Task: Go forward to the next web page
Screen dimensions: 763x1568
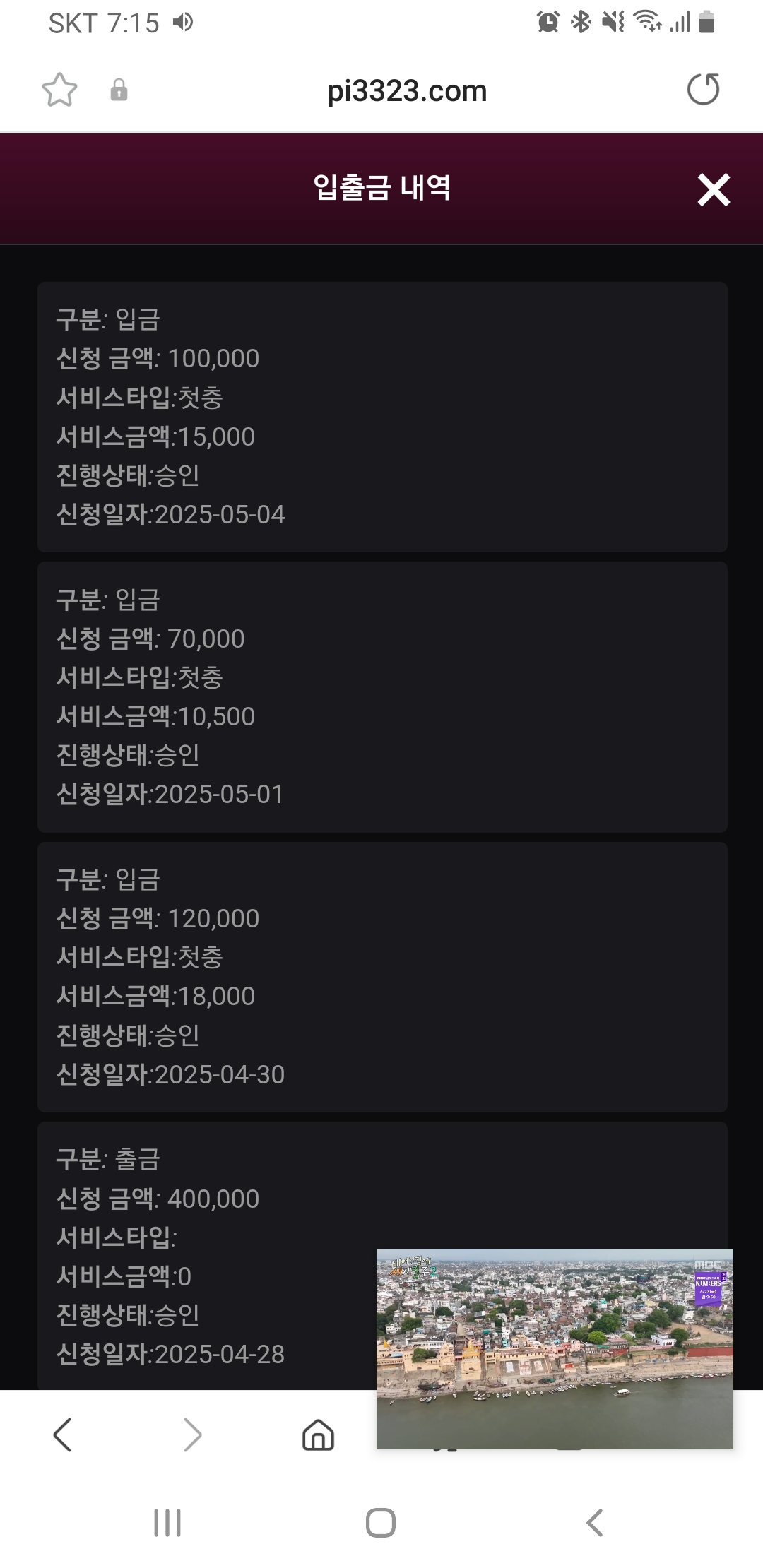Action: tap(192, 1435)
